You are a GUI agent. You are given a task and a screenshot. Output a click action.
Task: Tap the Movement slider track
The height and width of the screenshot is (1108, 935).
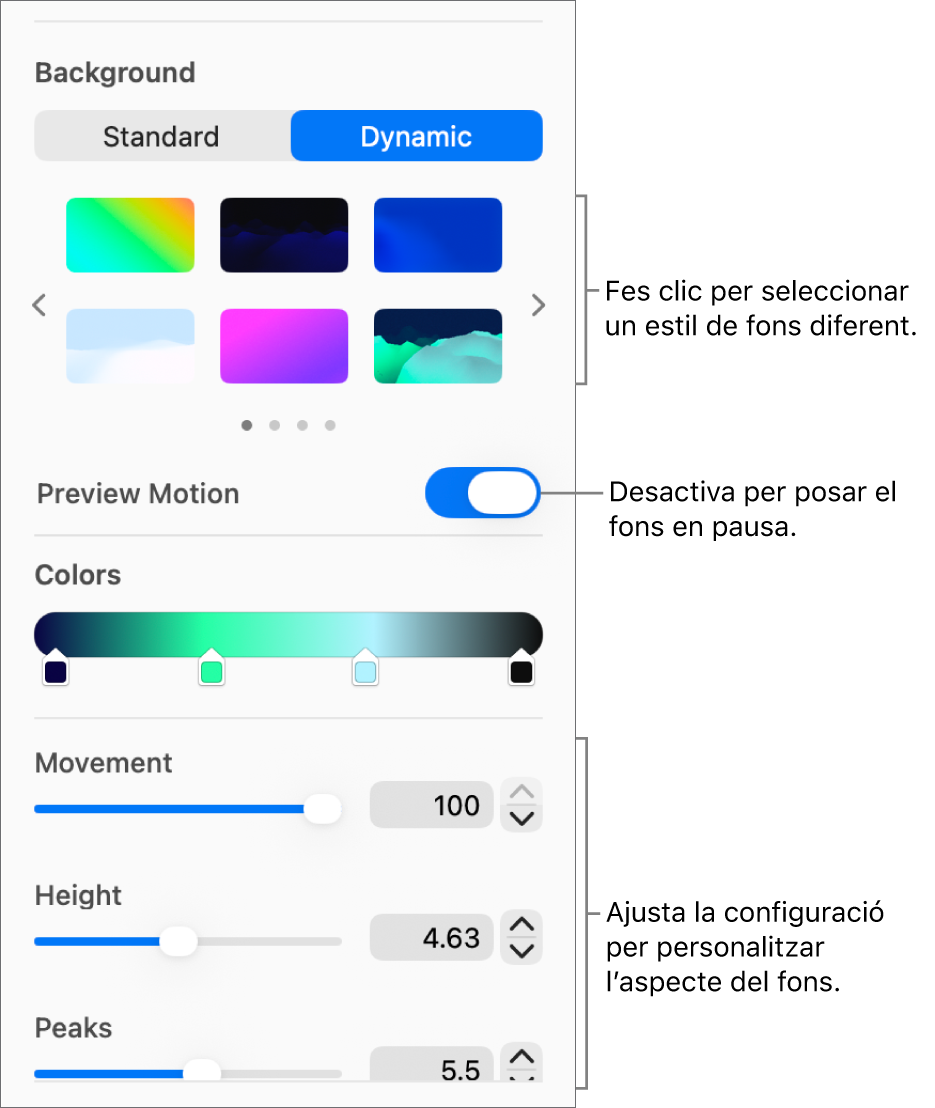170,808
